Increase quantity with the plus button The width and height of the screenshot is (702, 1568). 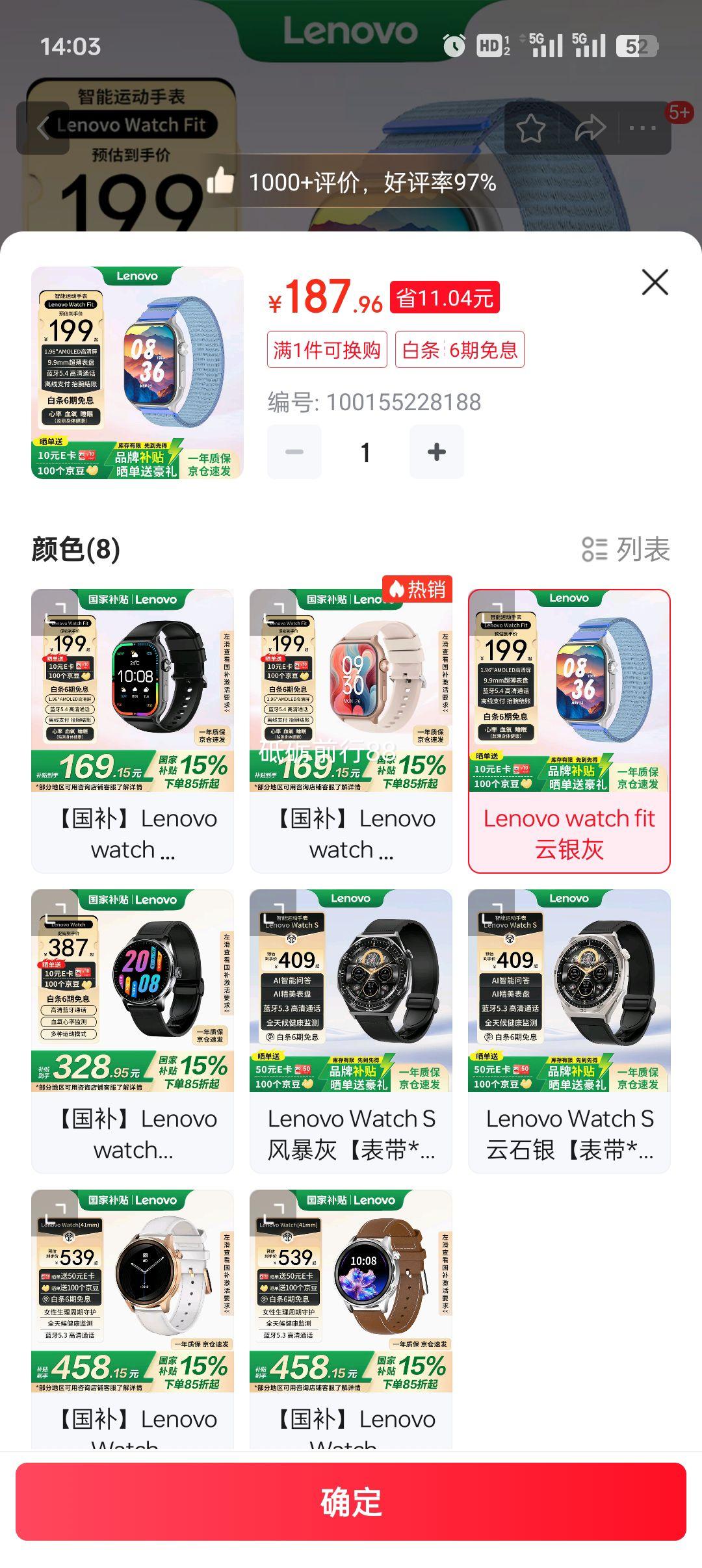click(436, 452)
